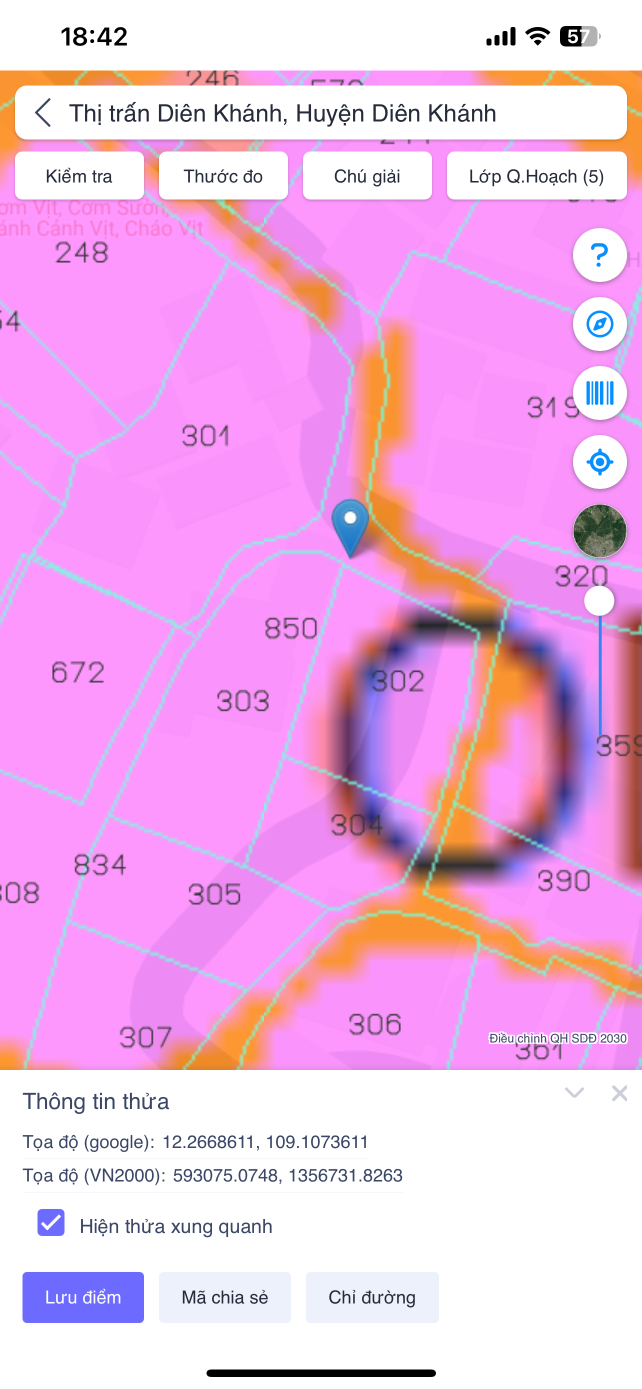Tap the compass icon button
The image size is (642, 1389).
pos(599,324)
